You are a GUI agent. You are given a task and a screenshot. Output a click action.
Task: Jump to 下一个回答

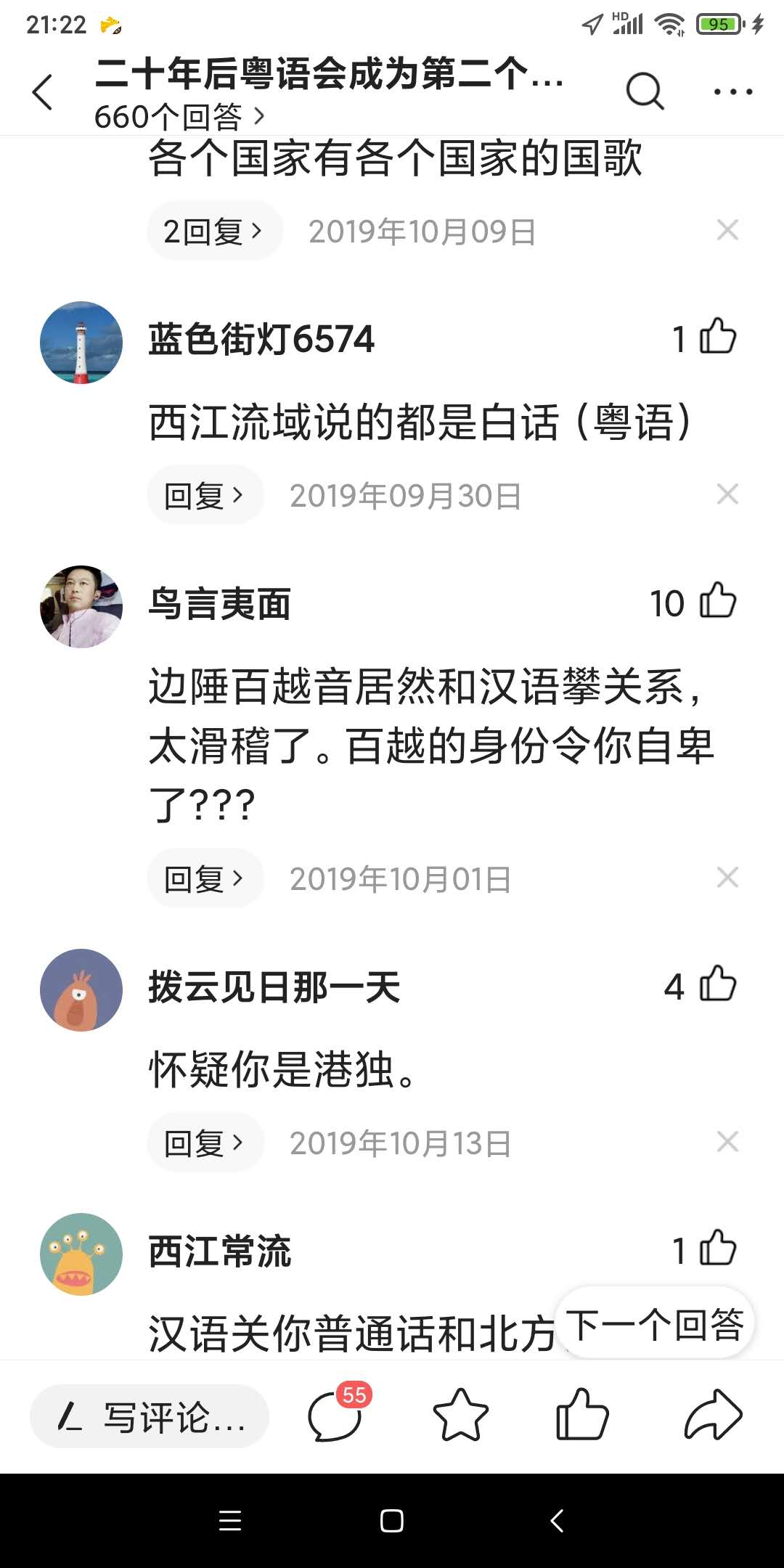click(655, 1324)
